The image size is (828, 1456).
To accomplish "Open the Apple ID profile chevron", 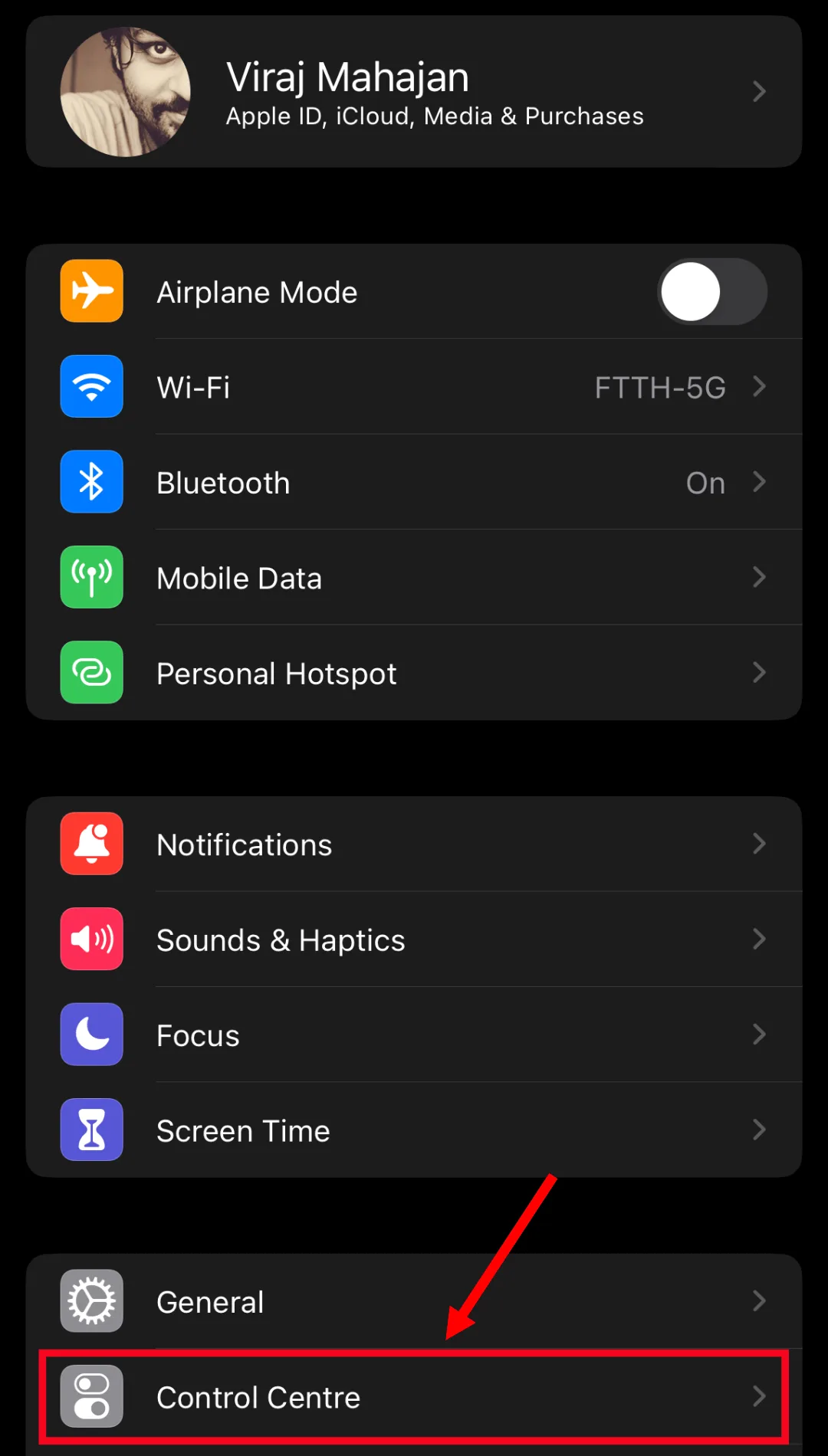I will point(759,91).
